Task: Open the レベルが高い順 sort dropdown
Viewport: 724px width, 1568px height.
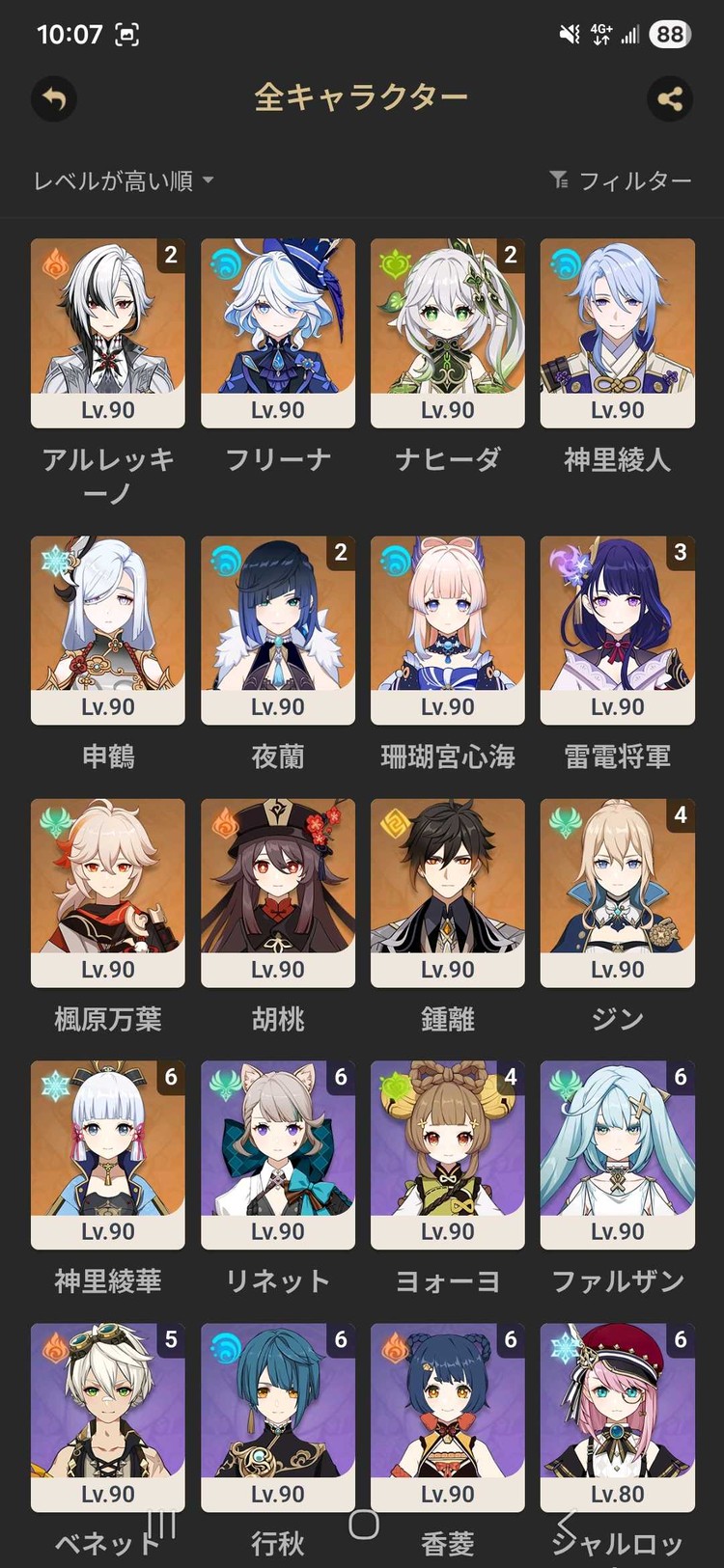Action: pyautogui.click(x=121, y=179)
